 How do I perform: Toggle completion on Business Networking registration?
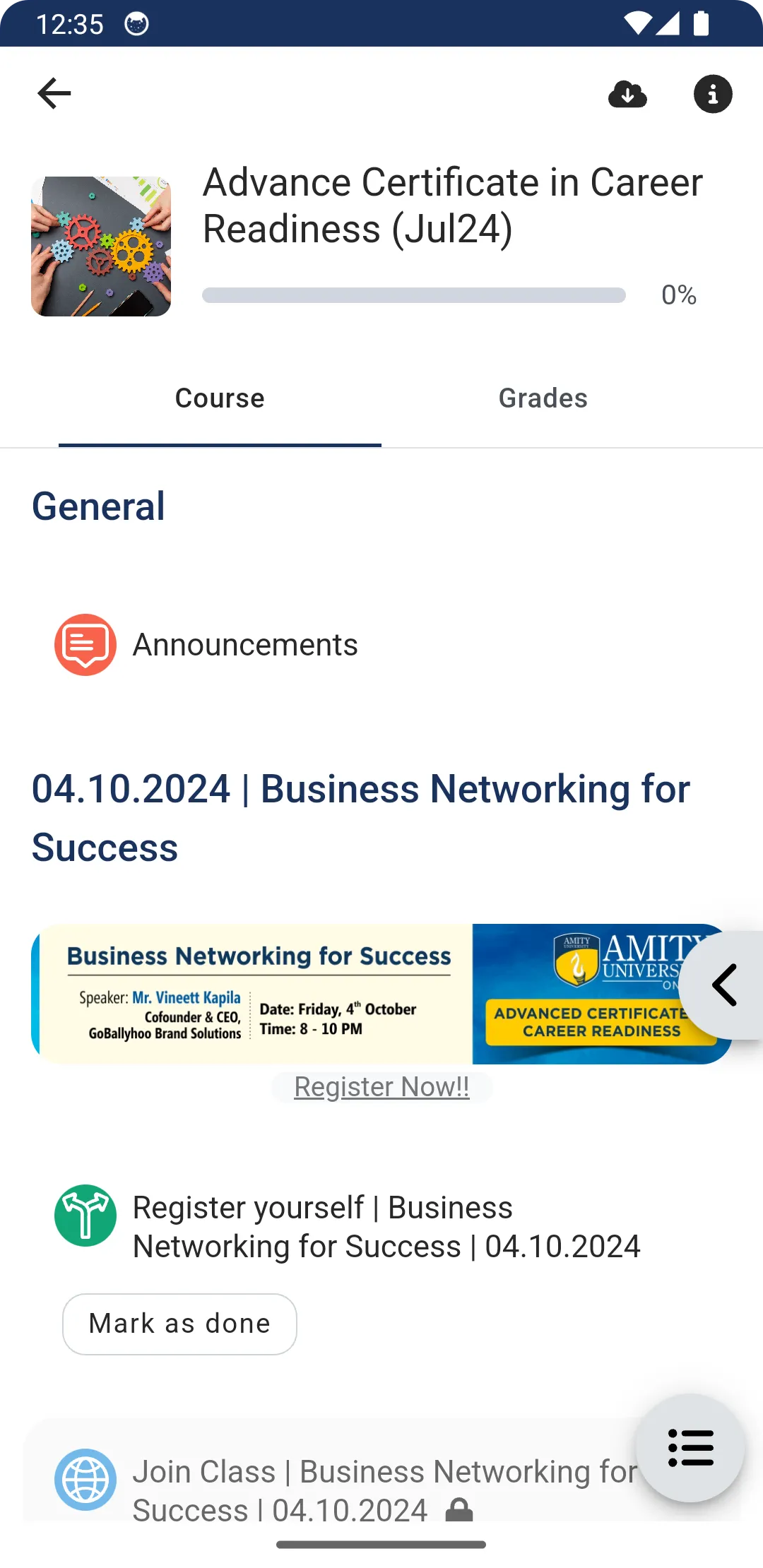(x=179, y=1323)
